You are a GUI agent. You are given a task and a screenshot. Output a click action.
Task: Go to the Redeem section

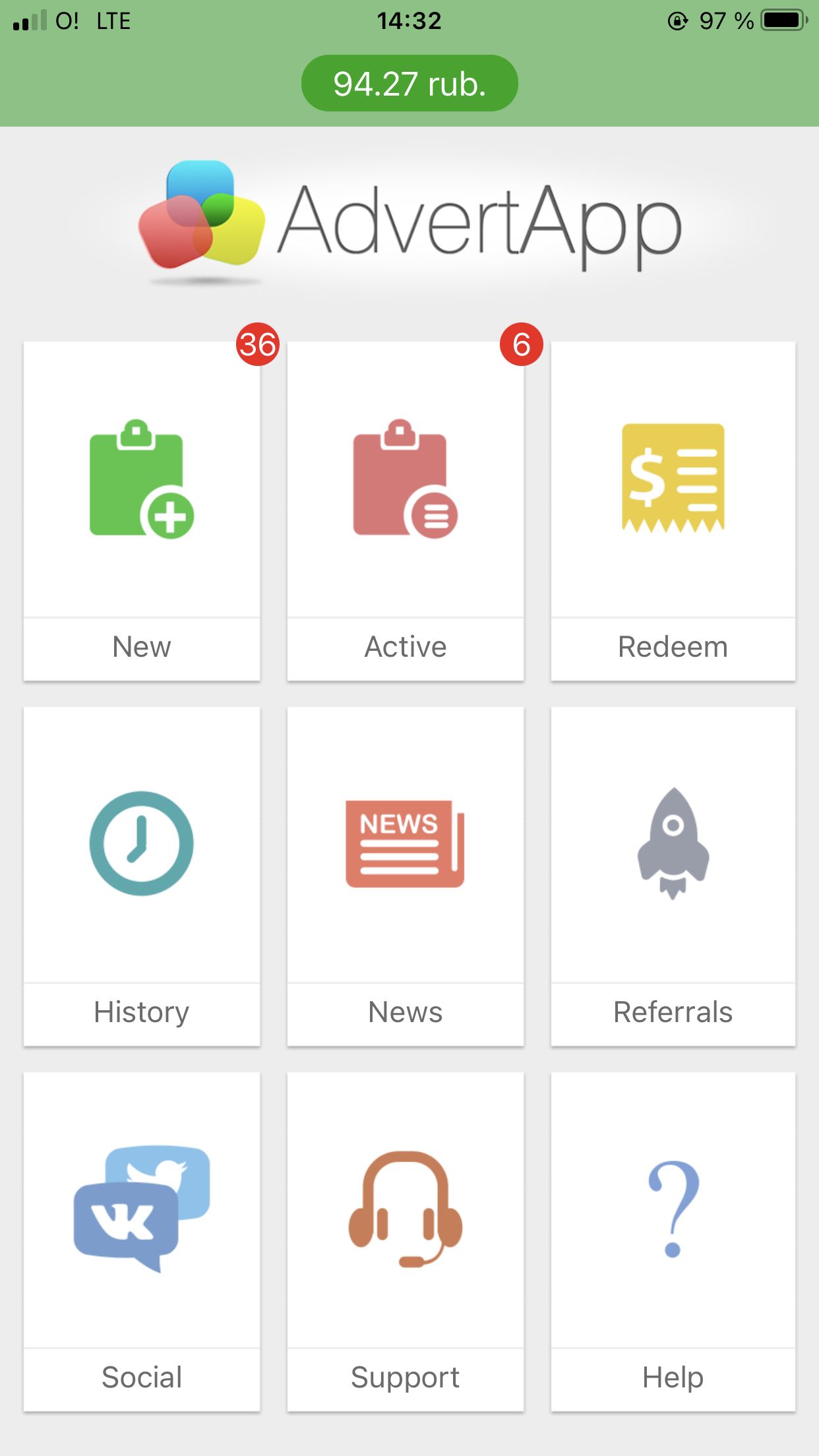click(673, 511)
